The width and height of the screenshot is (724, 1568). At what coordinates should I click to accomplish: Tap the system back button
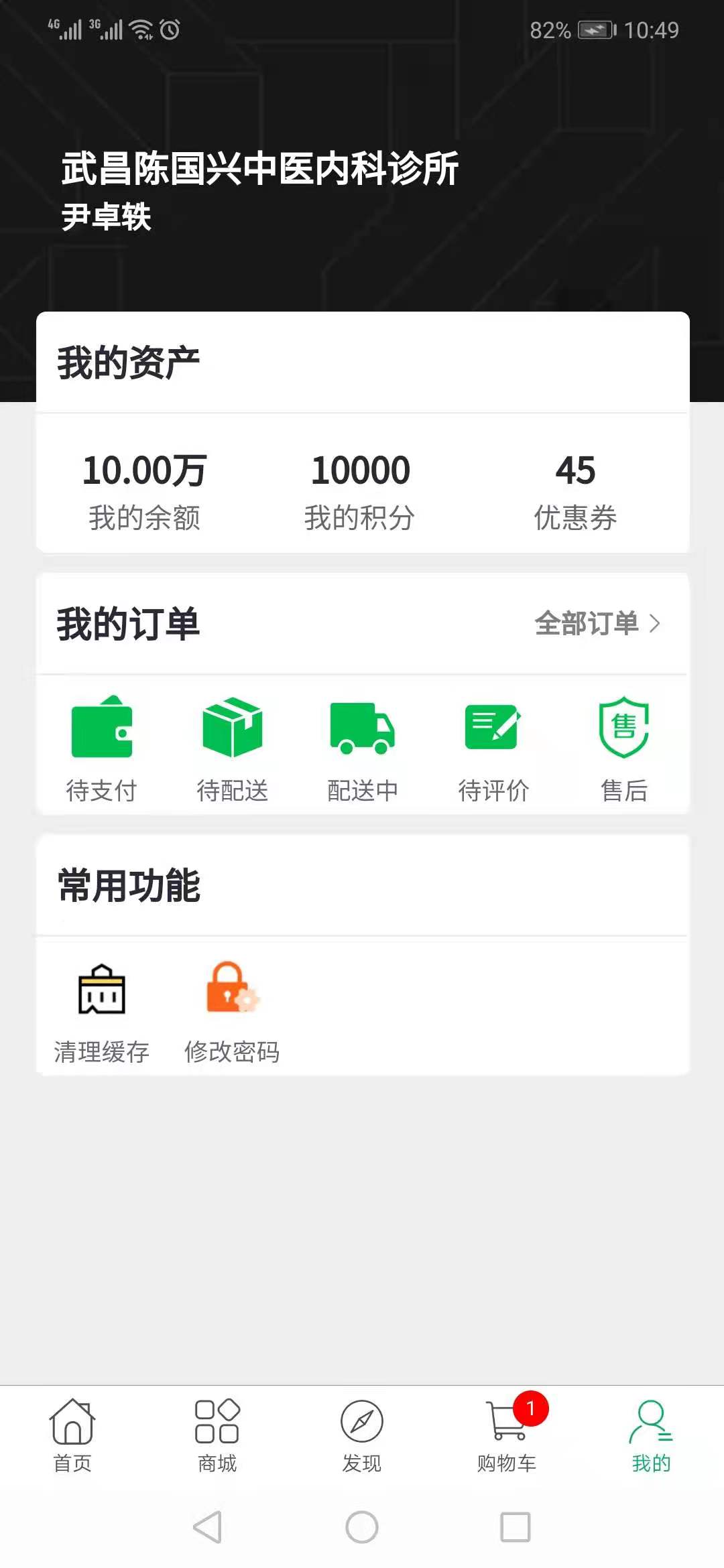pyautogui.click(x=207, y=1527)
